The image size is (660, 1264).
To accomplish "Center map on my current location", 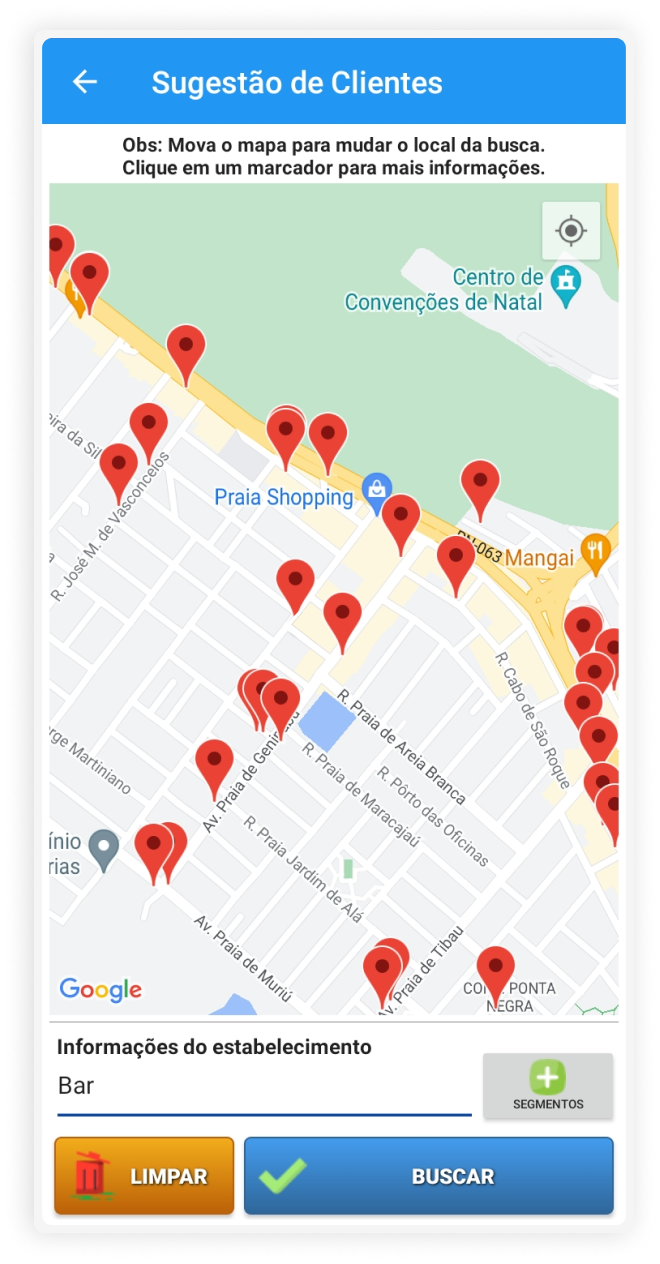I will tap(571, 231).
